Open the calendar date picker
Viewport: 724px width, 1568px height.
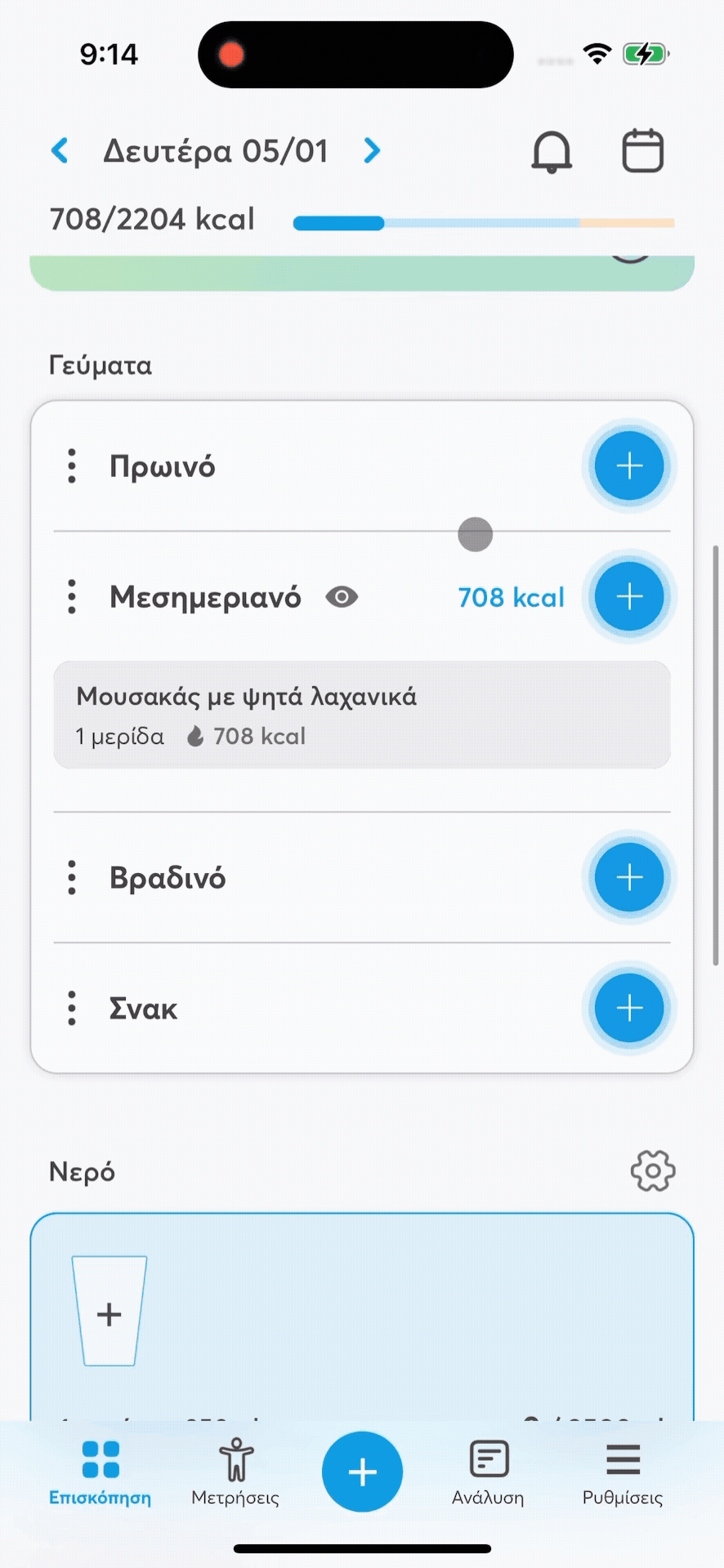point(643,151)
